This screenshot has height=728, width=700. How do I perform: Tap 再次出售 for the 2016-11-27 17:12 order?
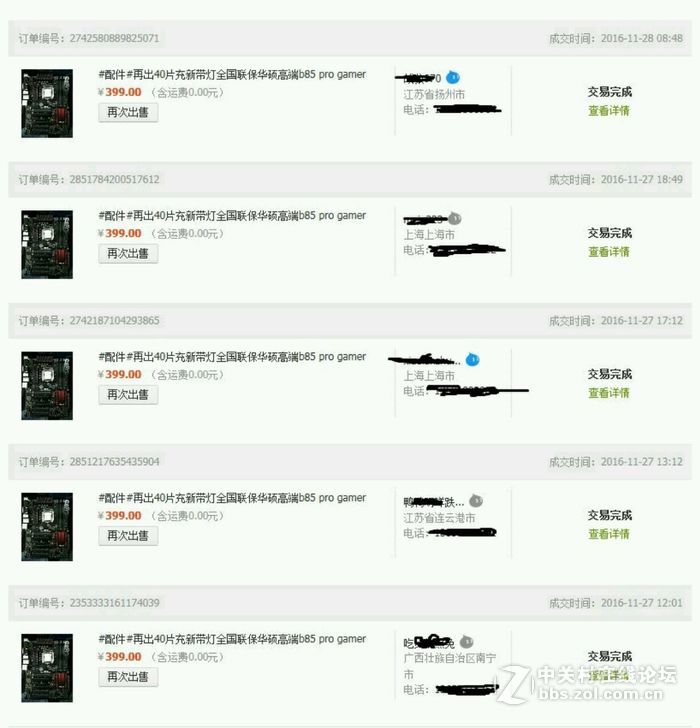(x=128, y=395)
